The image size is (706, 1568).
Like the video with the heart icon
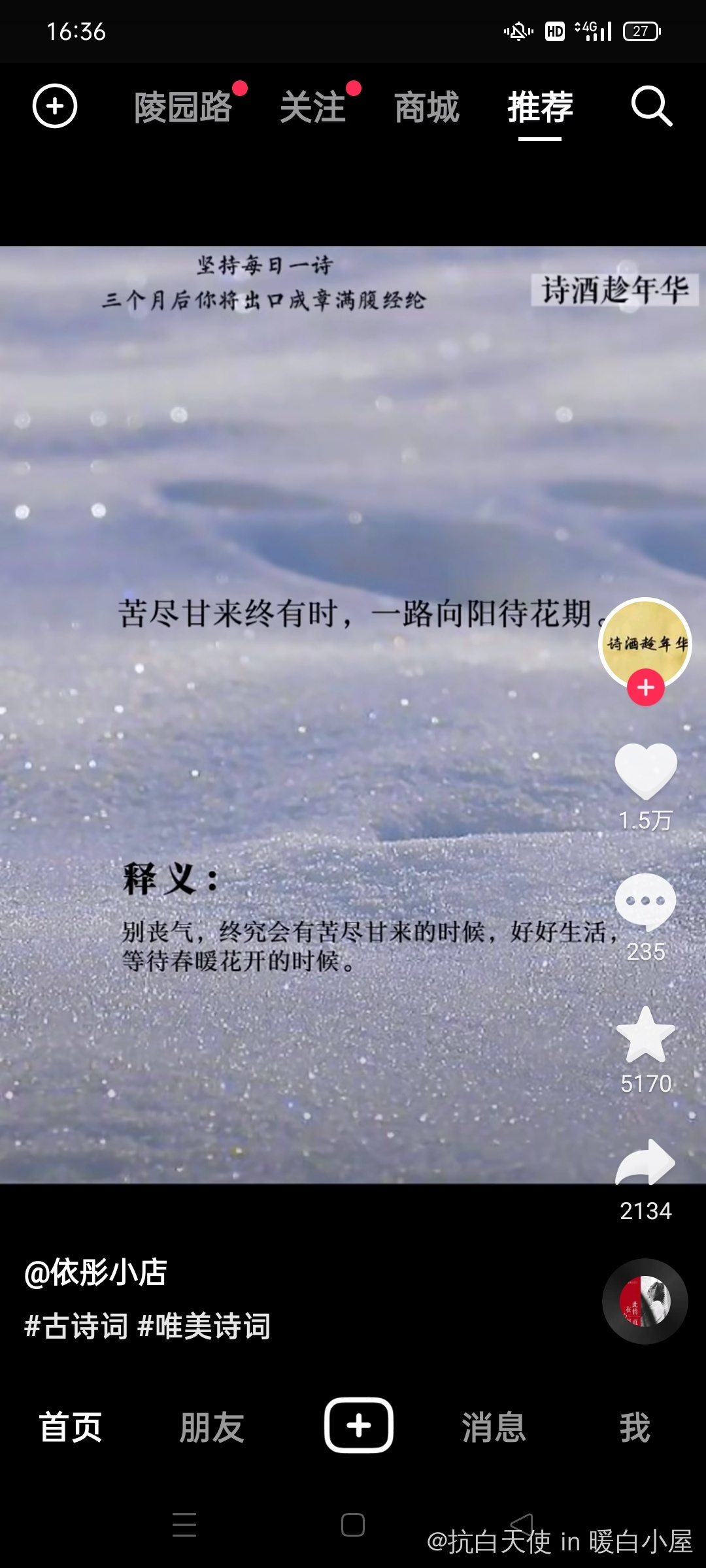coord(646,771)
